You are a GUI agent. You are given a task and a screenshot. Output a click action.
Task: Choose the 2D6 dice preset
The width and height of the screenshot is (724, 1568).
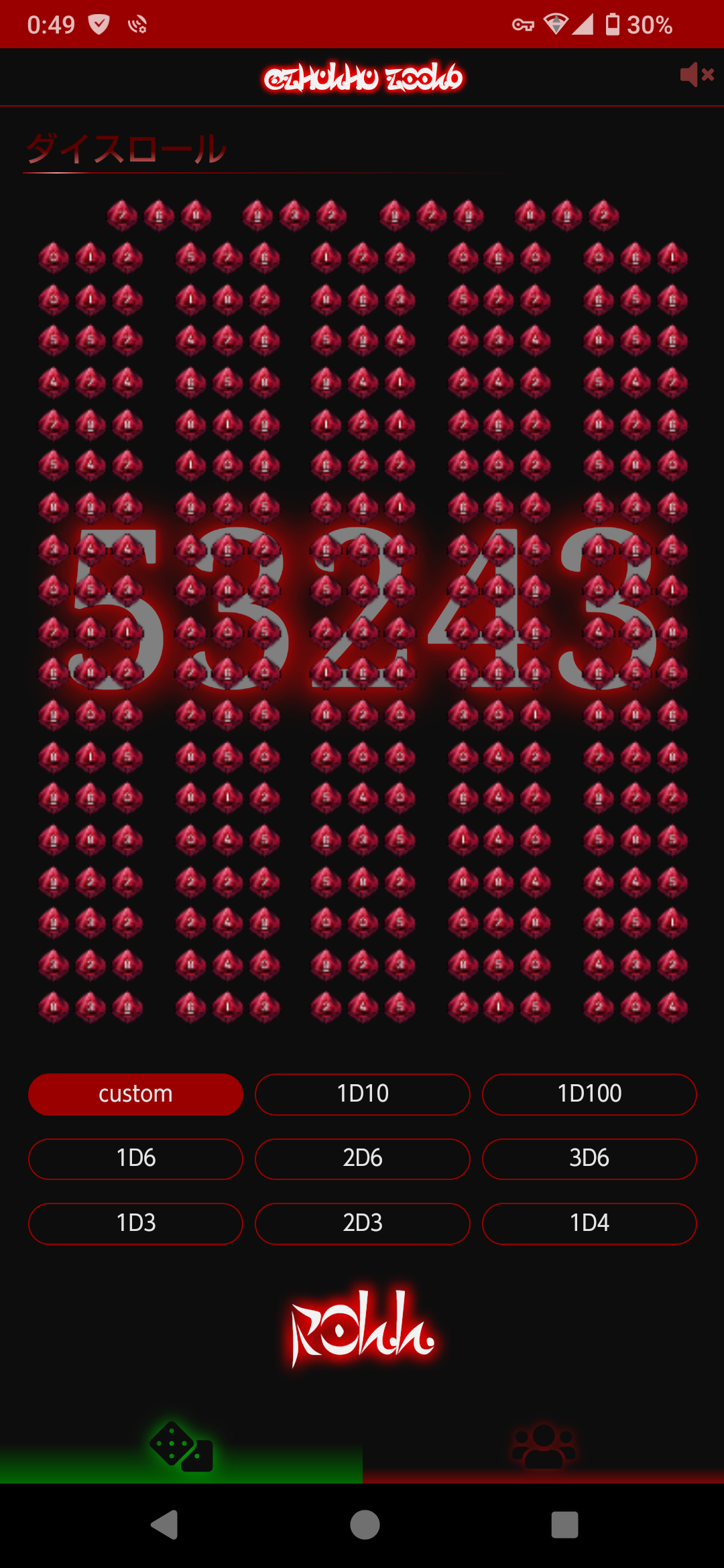coord(362,1159)
